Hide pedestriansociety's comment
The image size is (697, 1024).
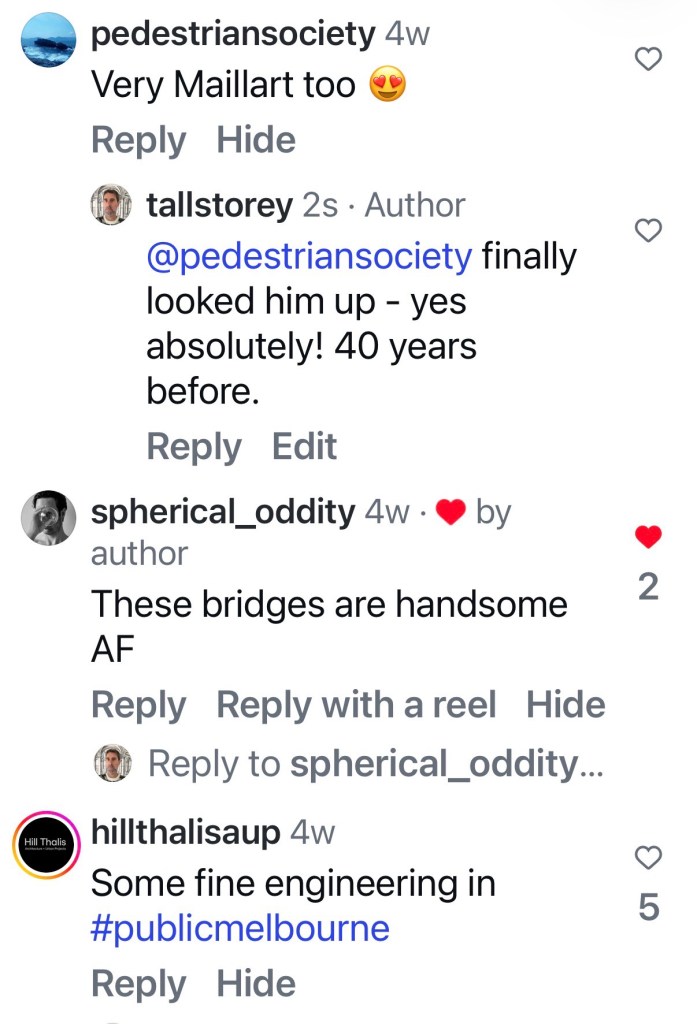[256, 140]
